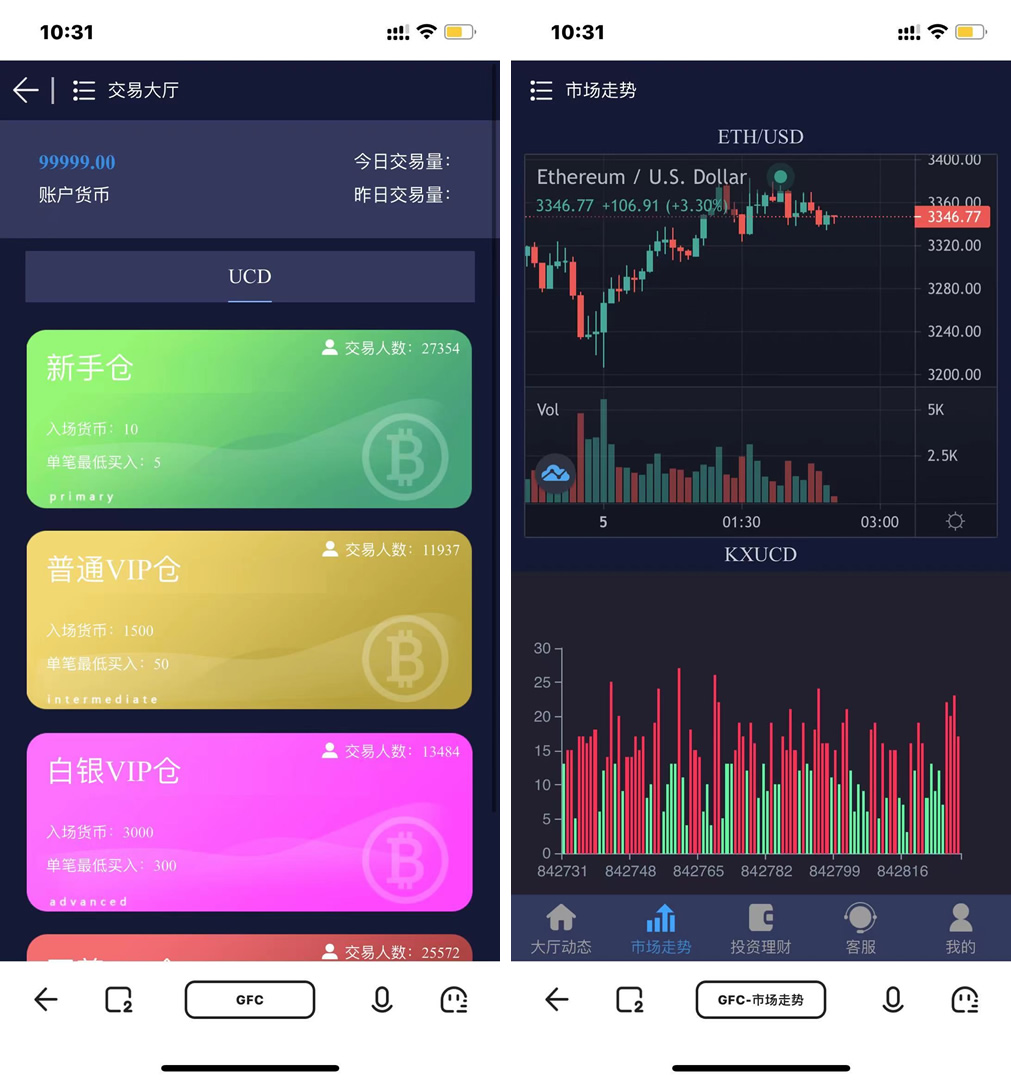1011x1082 pixels.
Task: Tap the 客服 headset icon
Action: click(x=860, y=916)
